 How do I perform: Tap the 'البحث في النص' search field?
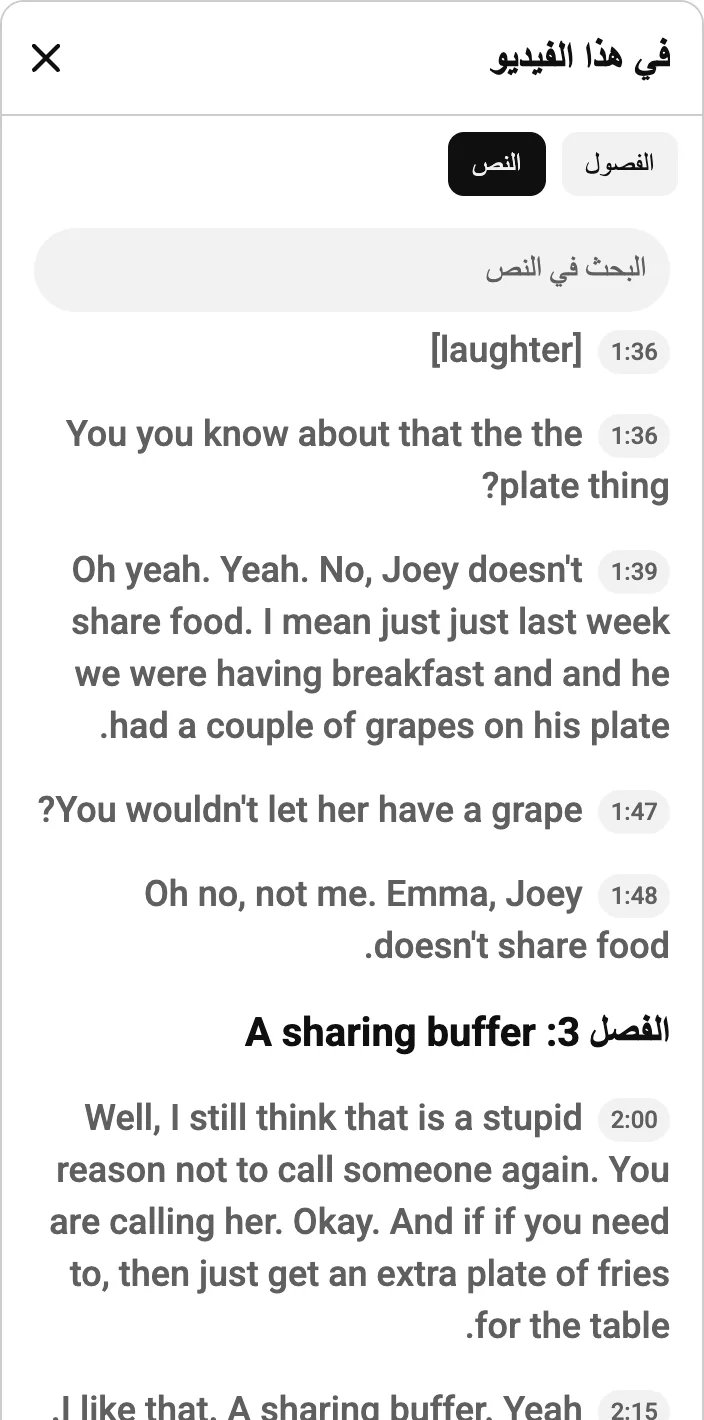(352, 270)
